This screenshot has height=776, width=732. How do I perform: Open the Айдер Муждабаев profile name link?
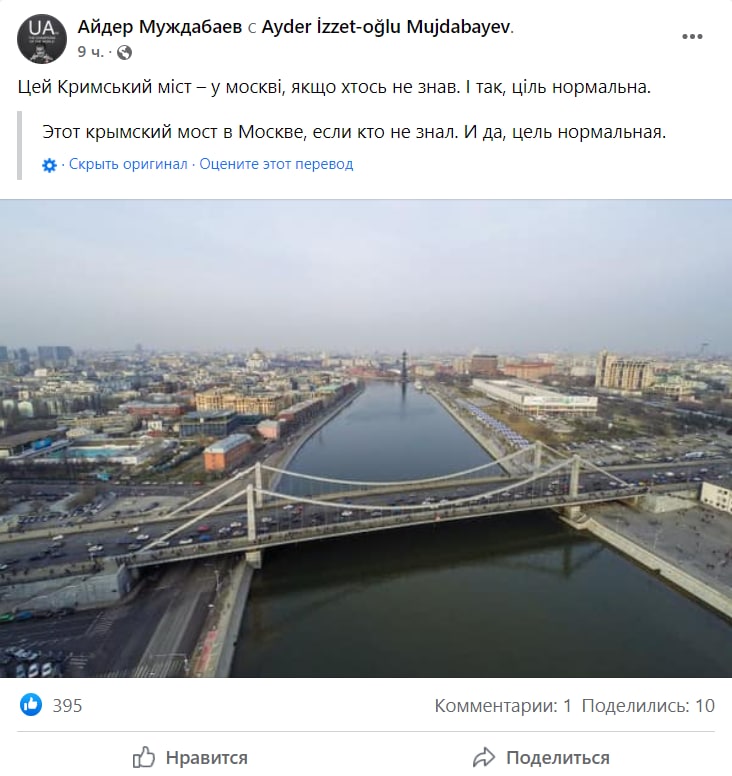(161, 27)
